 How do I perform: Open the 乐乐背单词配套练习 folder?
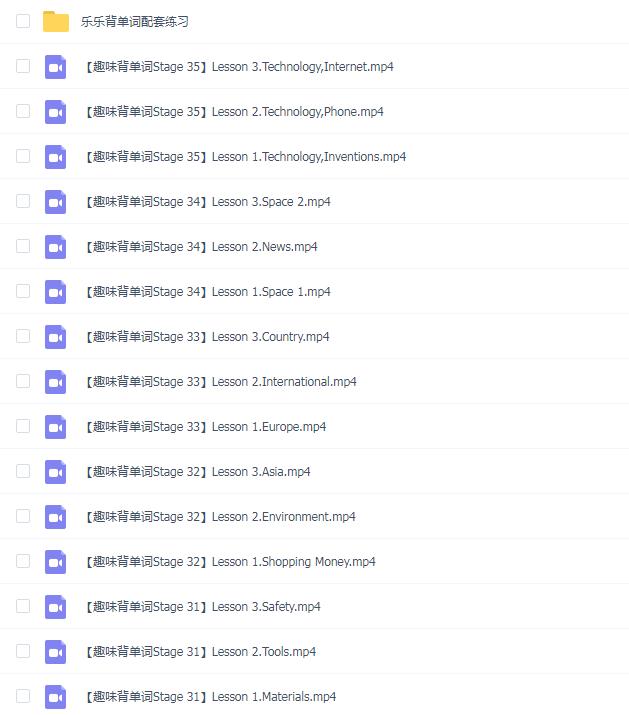[x=134, y=22]
